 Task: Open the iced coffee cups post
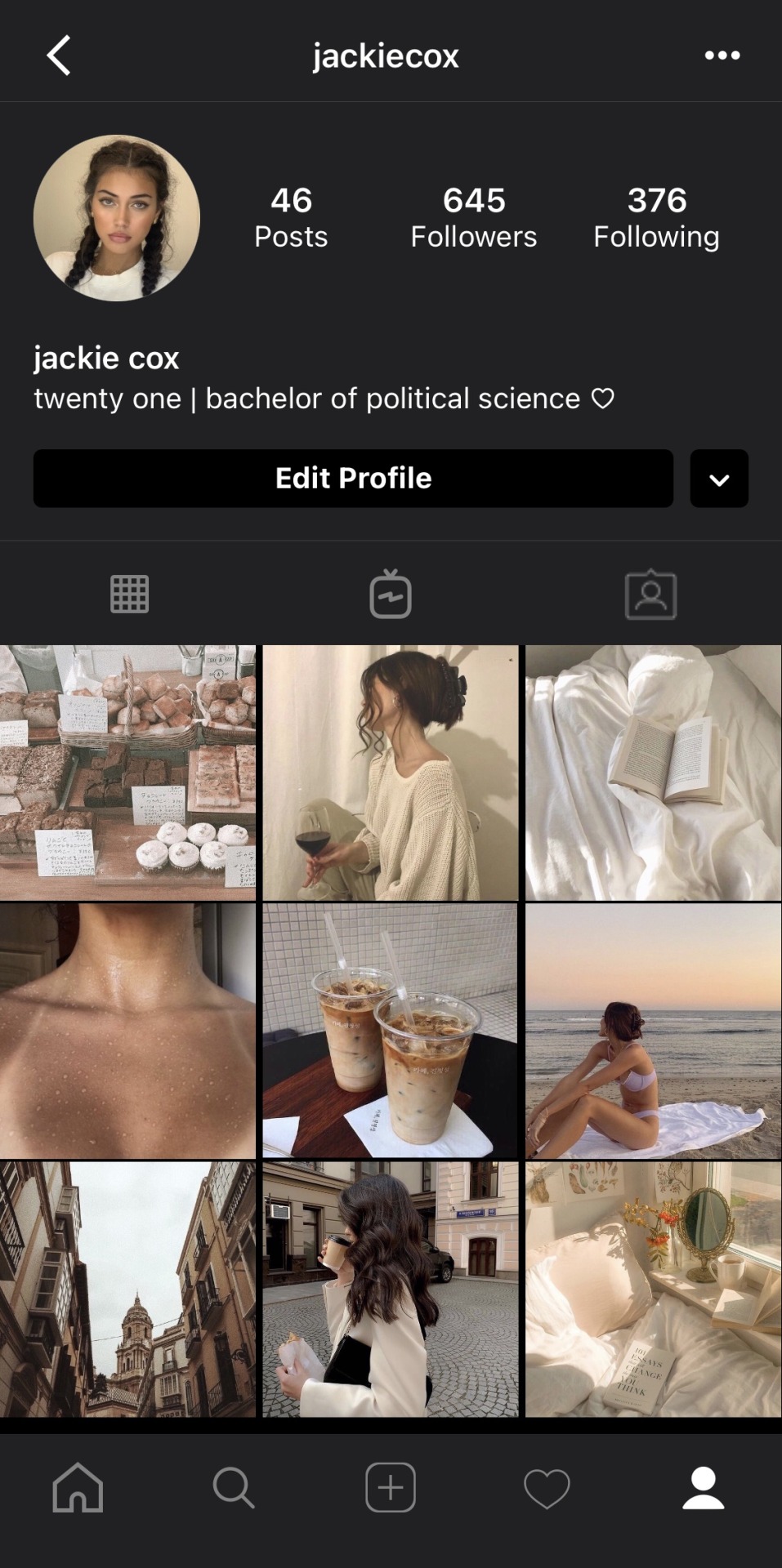391,1031
